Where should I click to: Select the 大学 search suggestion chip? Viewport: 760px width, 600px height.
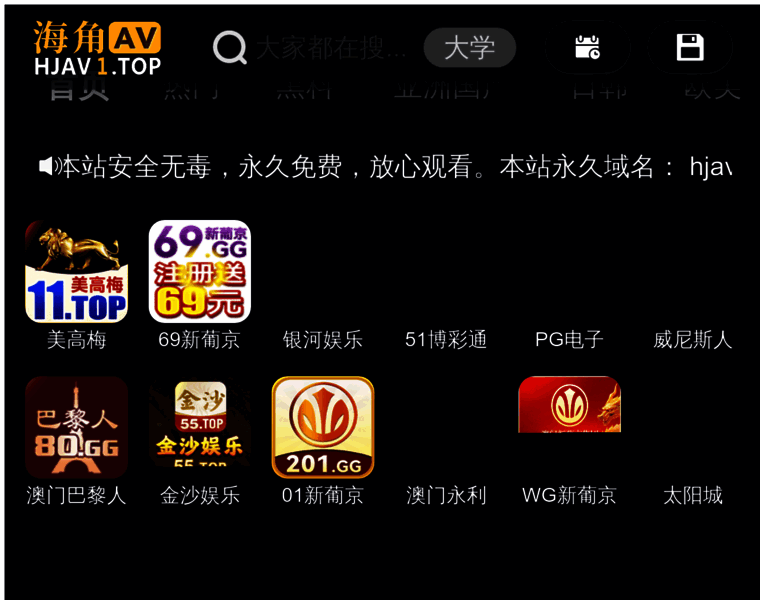[469, 47]
